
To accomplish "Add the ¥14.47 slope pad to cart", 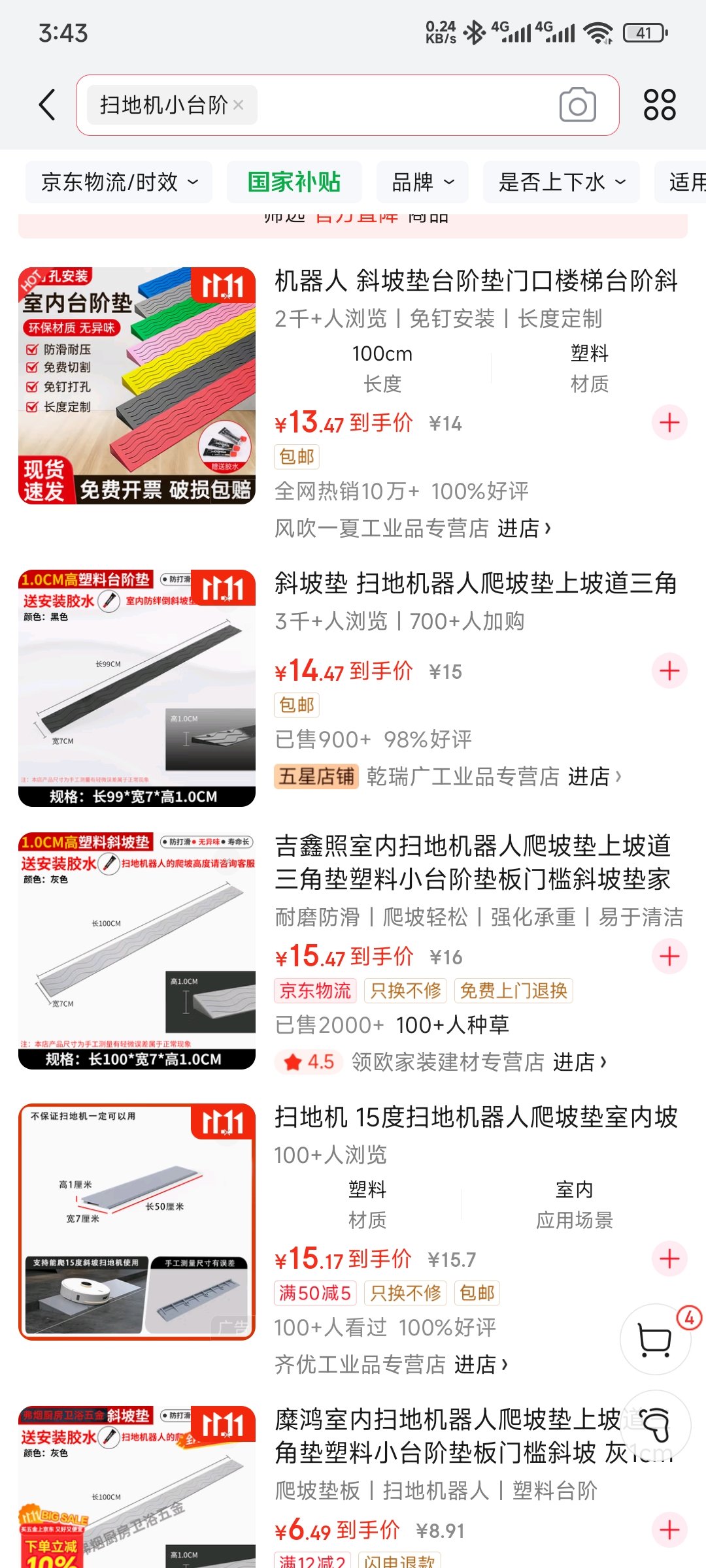I will 669,671.
